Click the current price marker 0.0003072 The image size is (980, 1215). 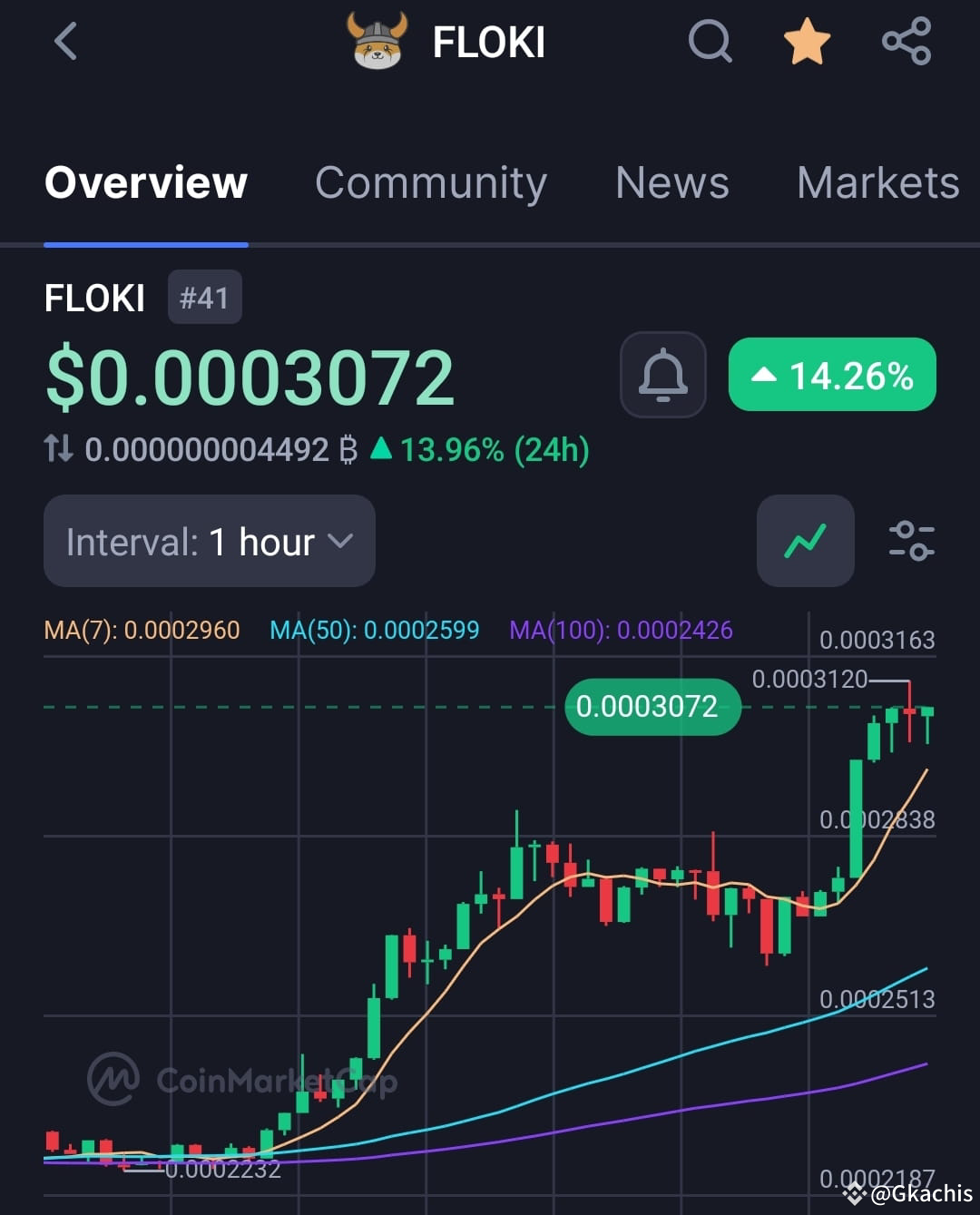pyautogui.click(x=651, y=706)
